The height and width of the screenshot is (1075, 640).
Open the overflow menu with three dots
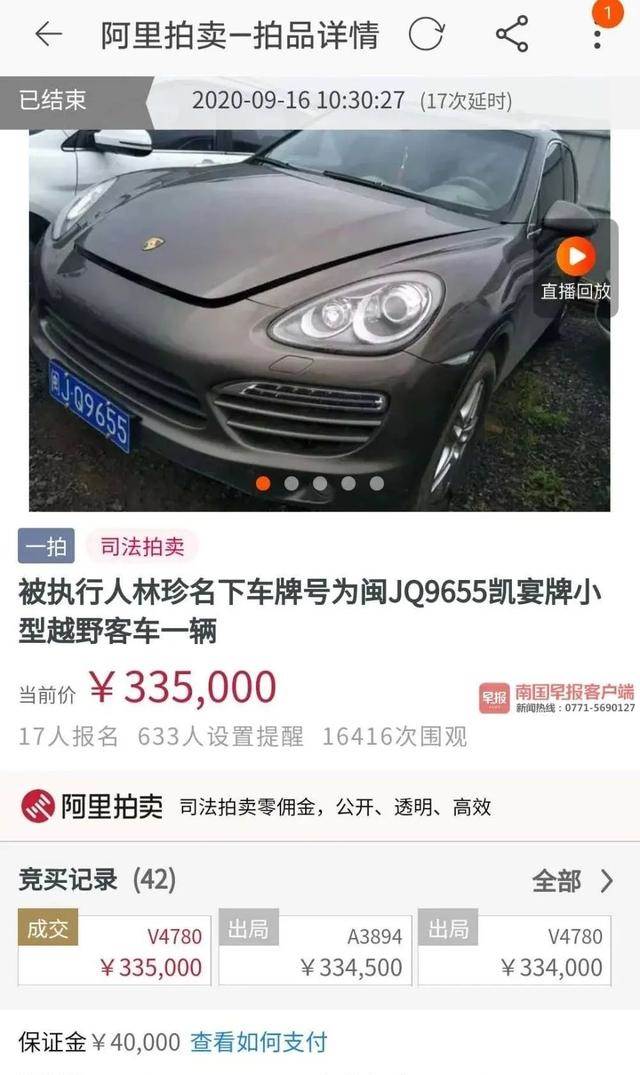(x=597, y=36)
